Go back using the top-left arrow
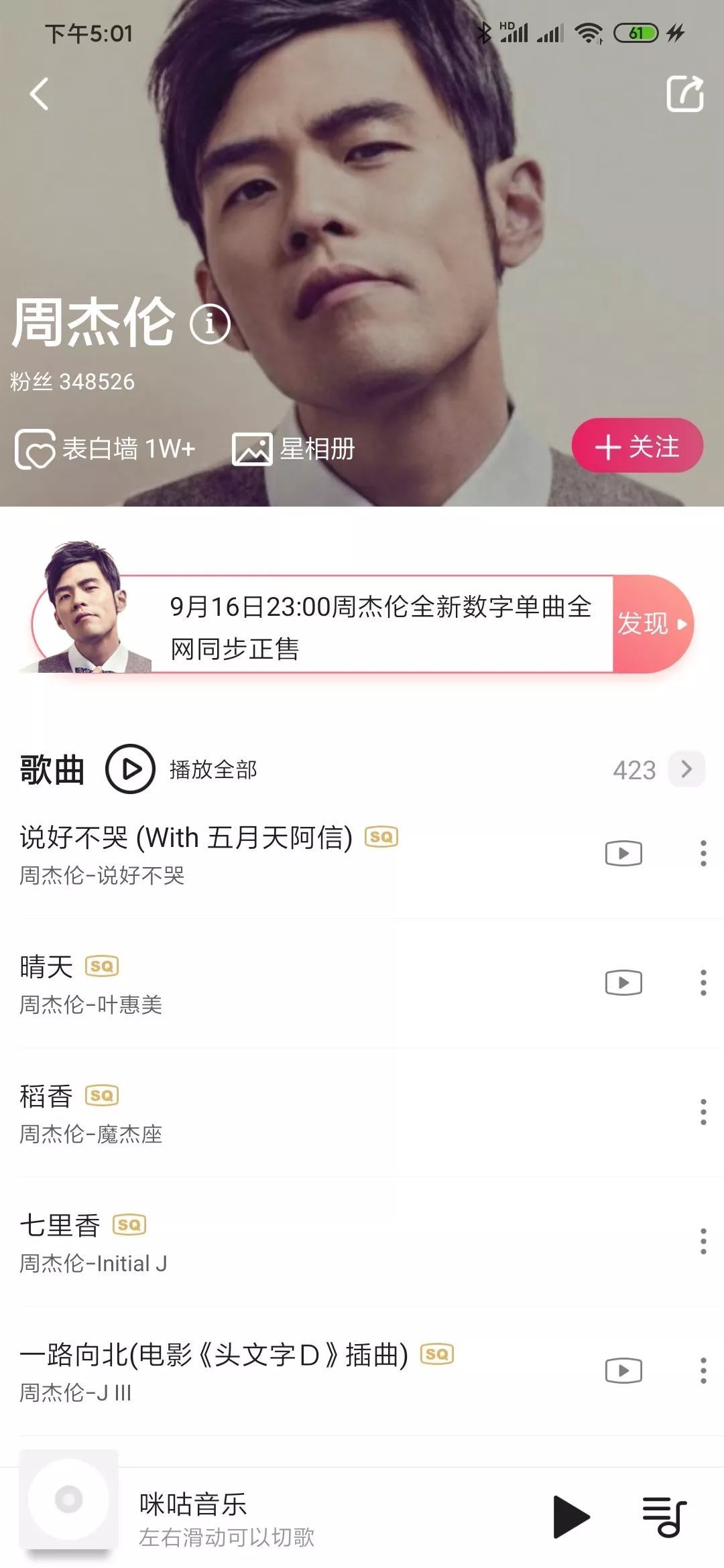 [x=40, y=94]
